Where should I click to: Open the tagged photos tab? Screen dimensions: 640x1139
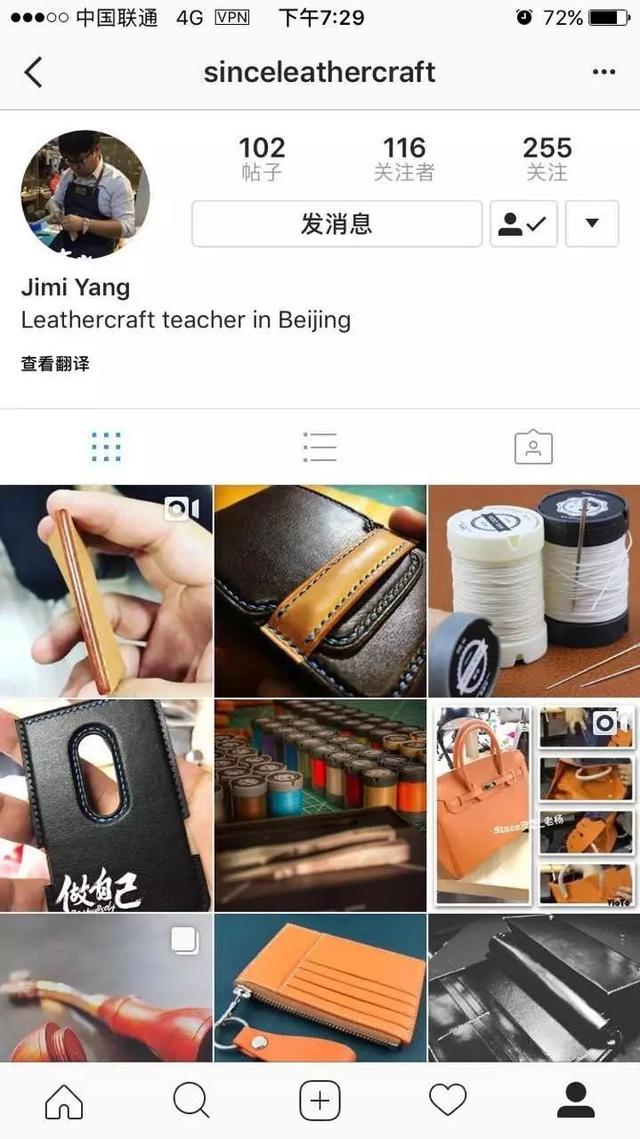pyautogui.click(x=533, y=447)
